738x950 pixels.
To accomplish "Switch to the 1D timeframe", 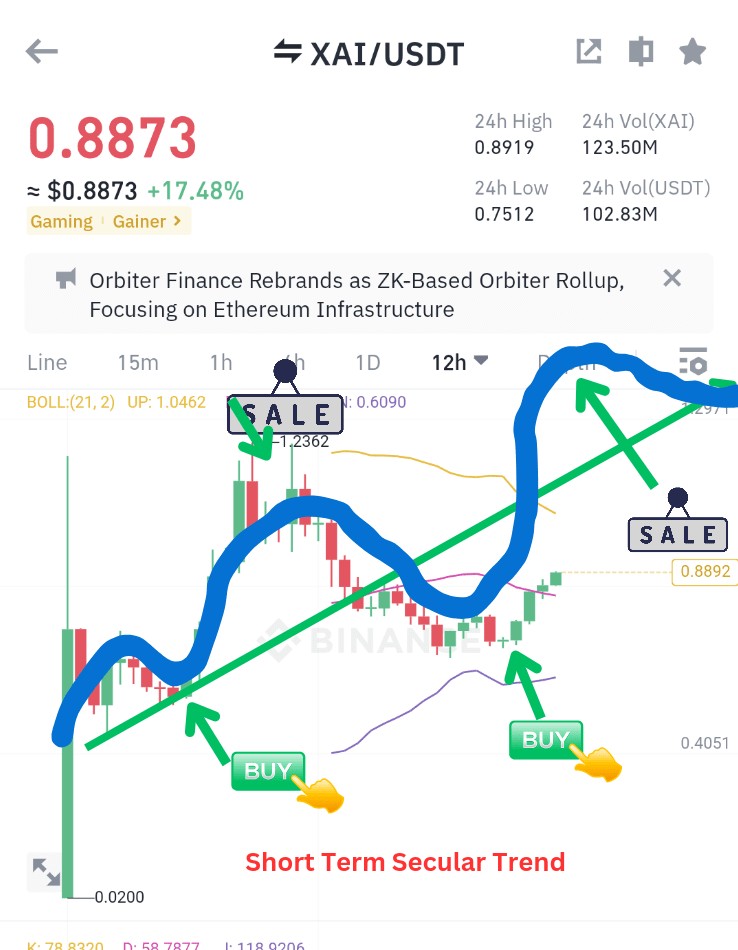I will point(367,362).
